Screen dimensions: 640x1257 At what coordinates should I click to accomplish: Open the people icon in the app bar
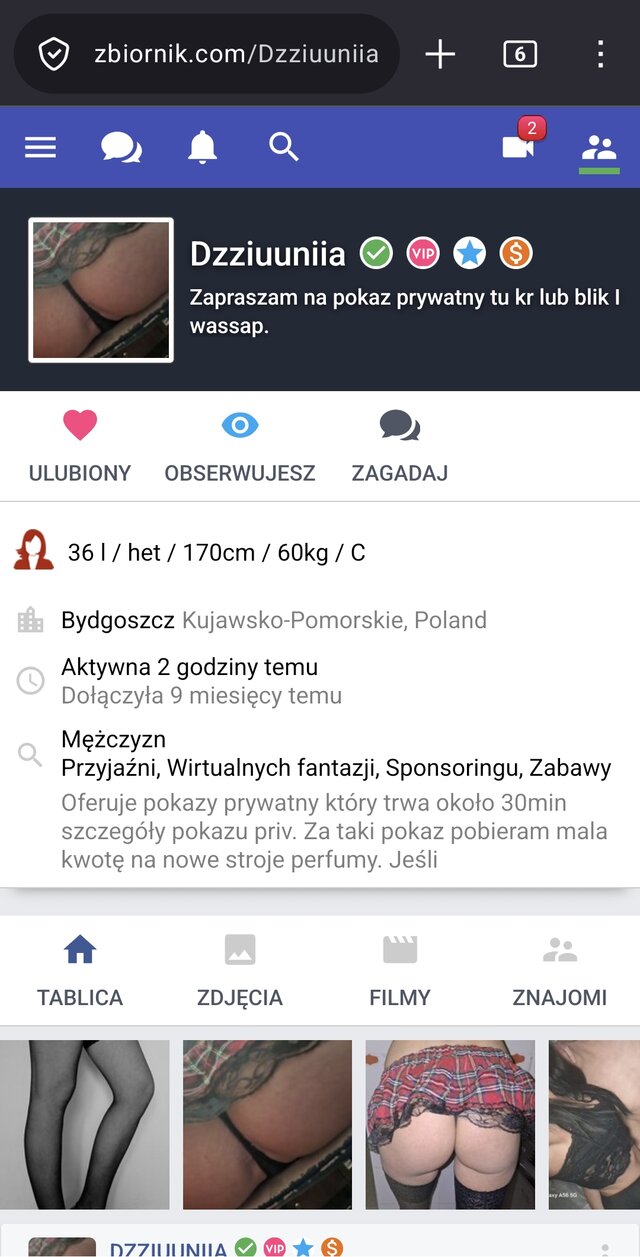(x=599, y=148)
